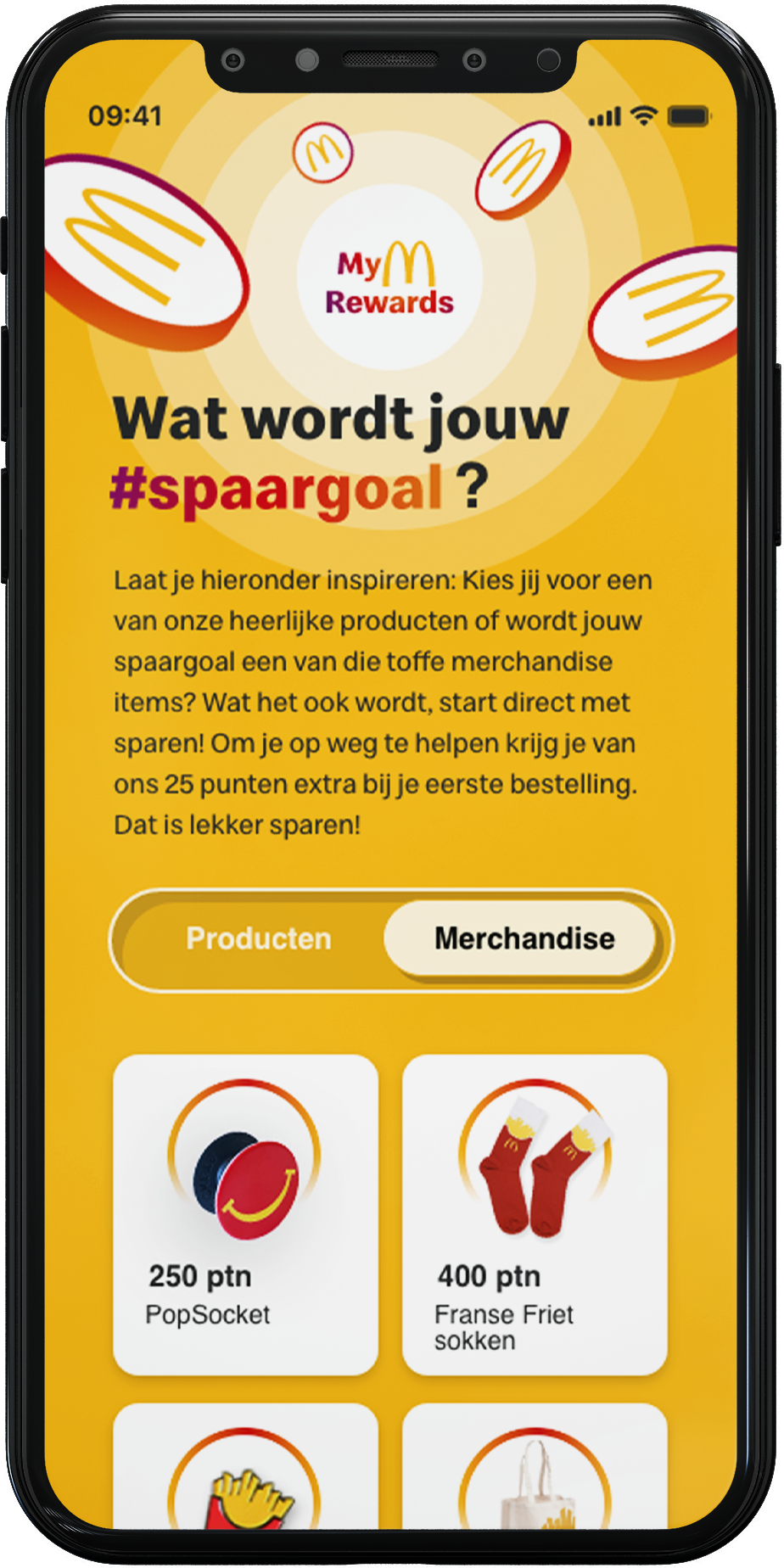Switch to the Producten tab
Screen dimensions: 784x1568
coord(258,938)
